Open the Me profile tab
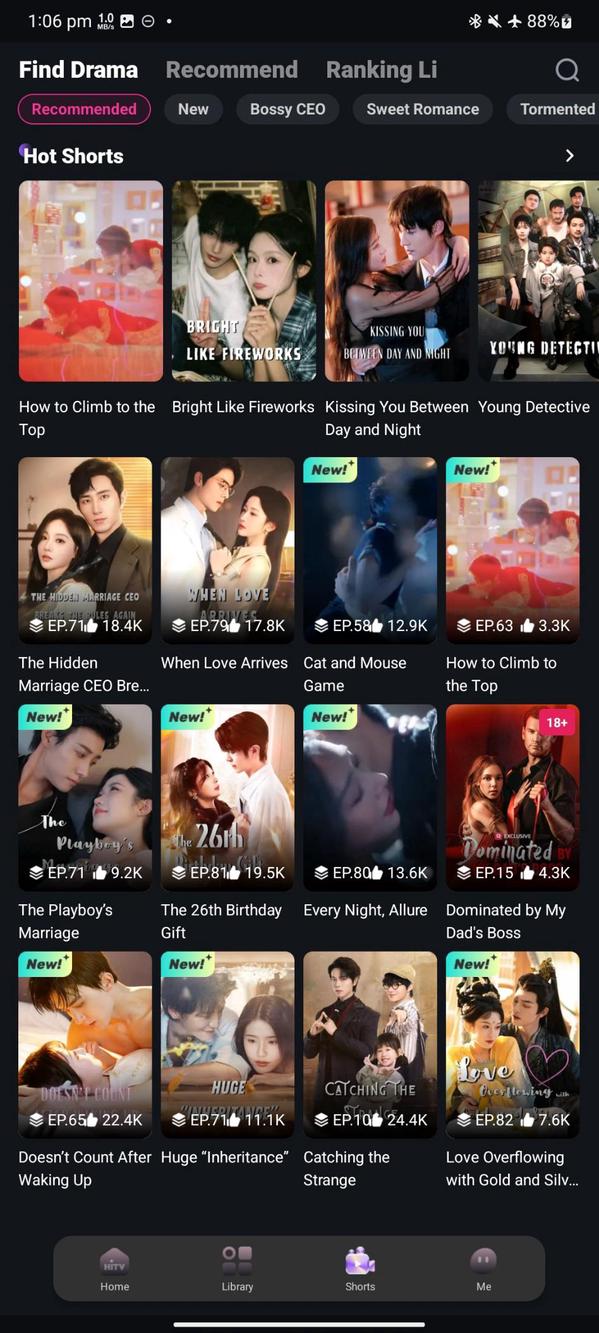 484,1269
